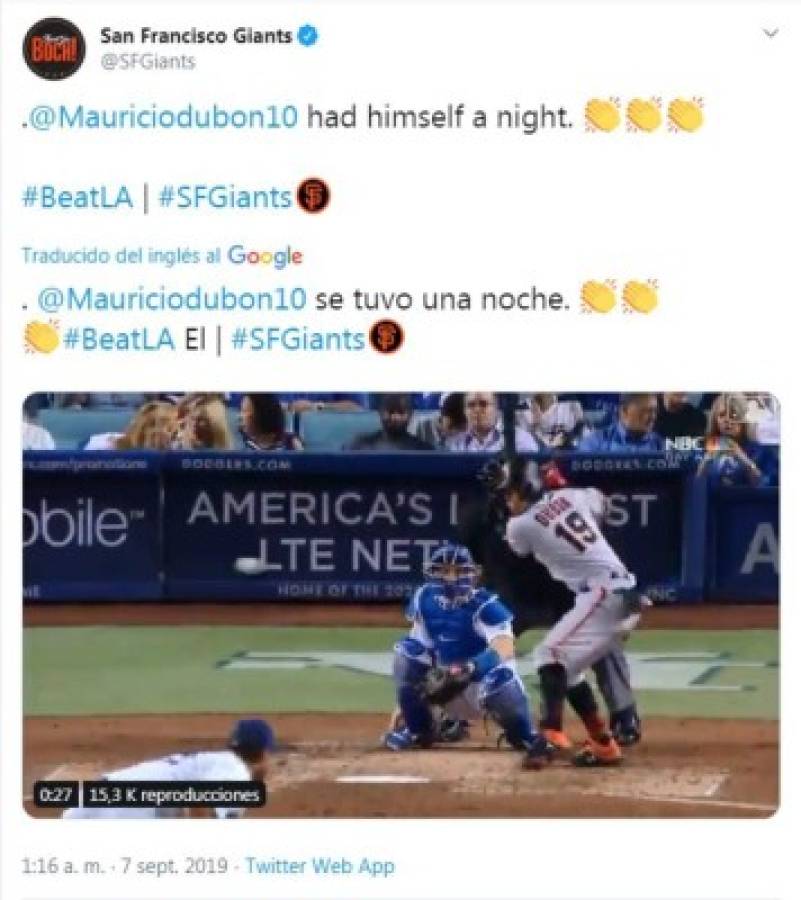Open the Twitter Web App source link
This screenshot has height=900, width=801.
click(x=320, y=866)
